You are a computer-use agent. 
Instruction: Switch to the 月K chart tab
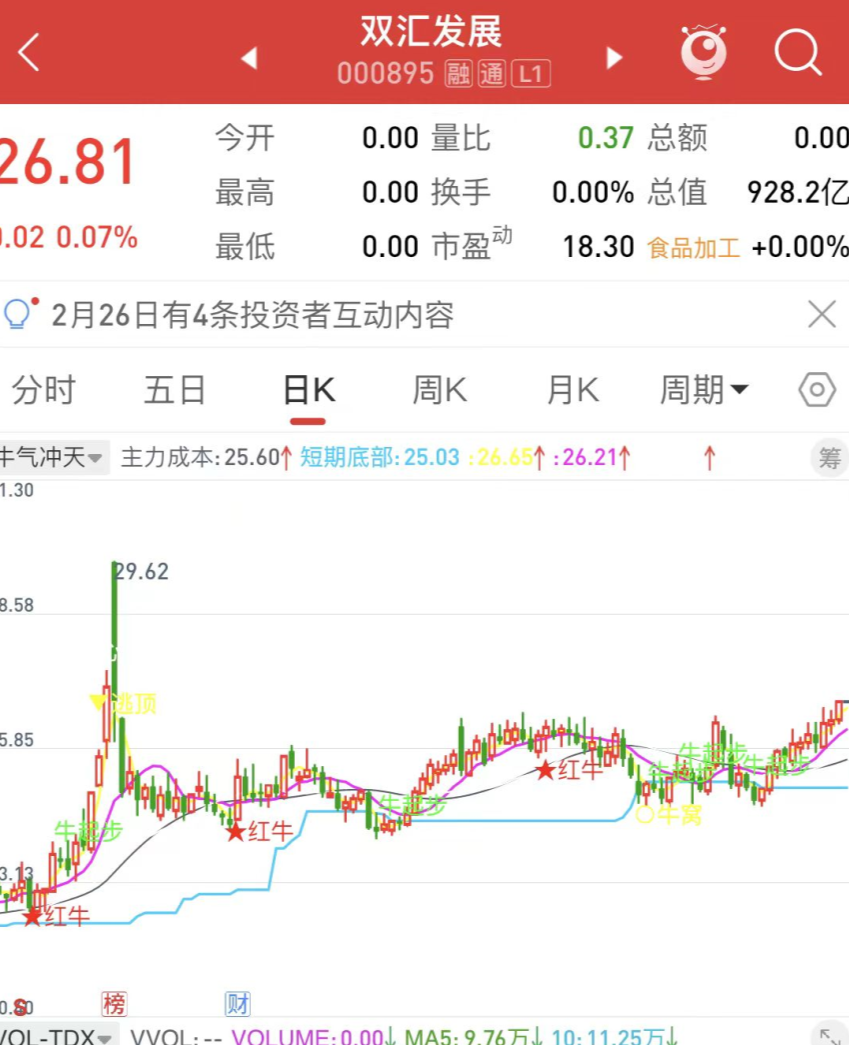pos(572,390)
